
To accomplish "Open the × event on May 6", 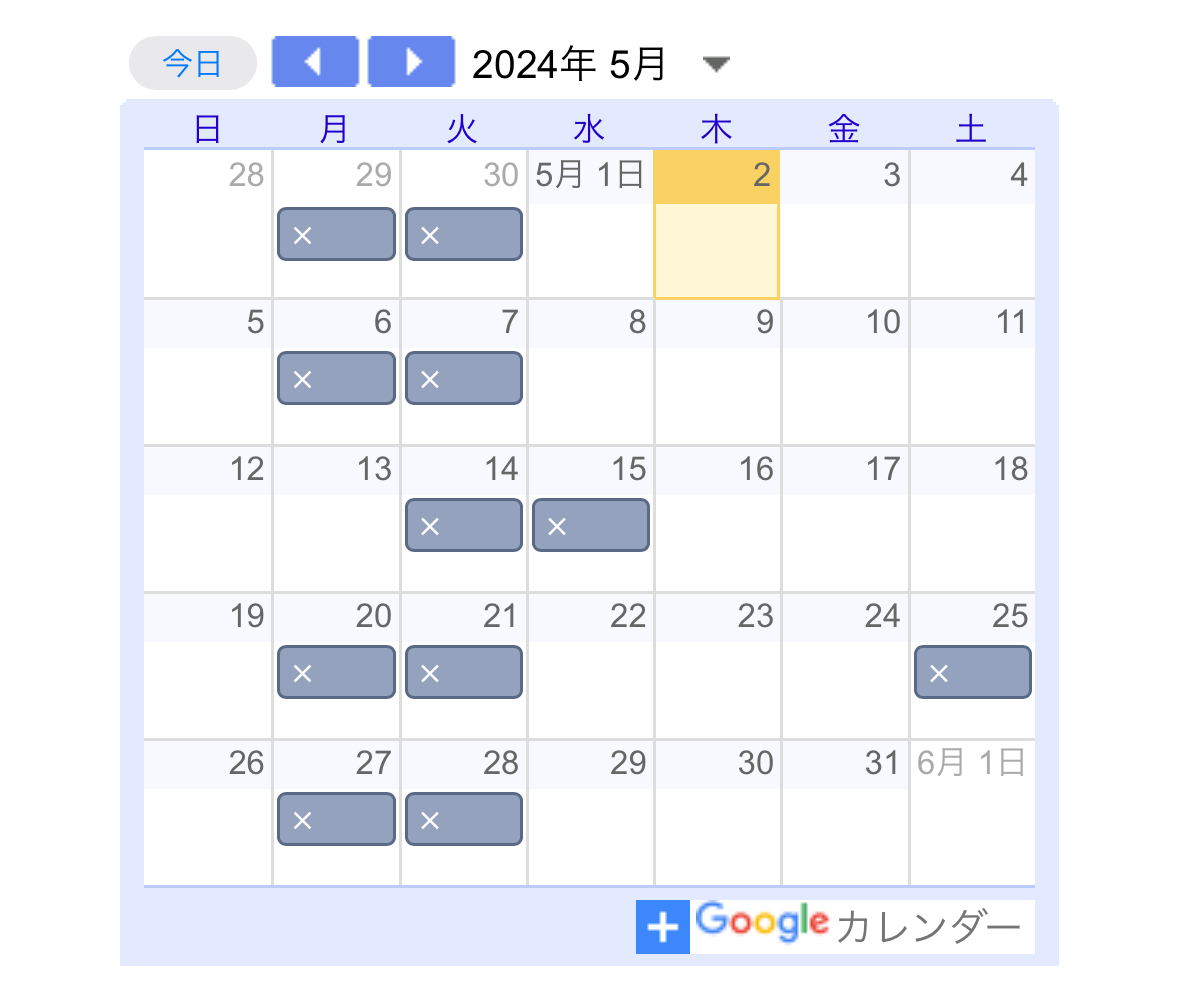I will (336, 379).
